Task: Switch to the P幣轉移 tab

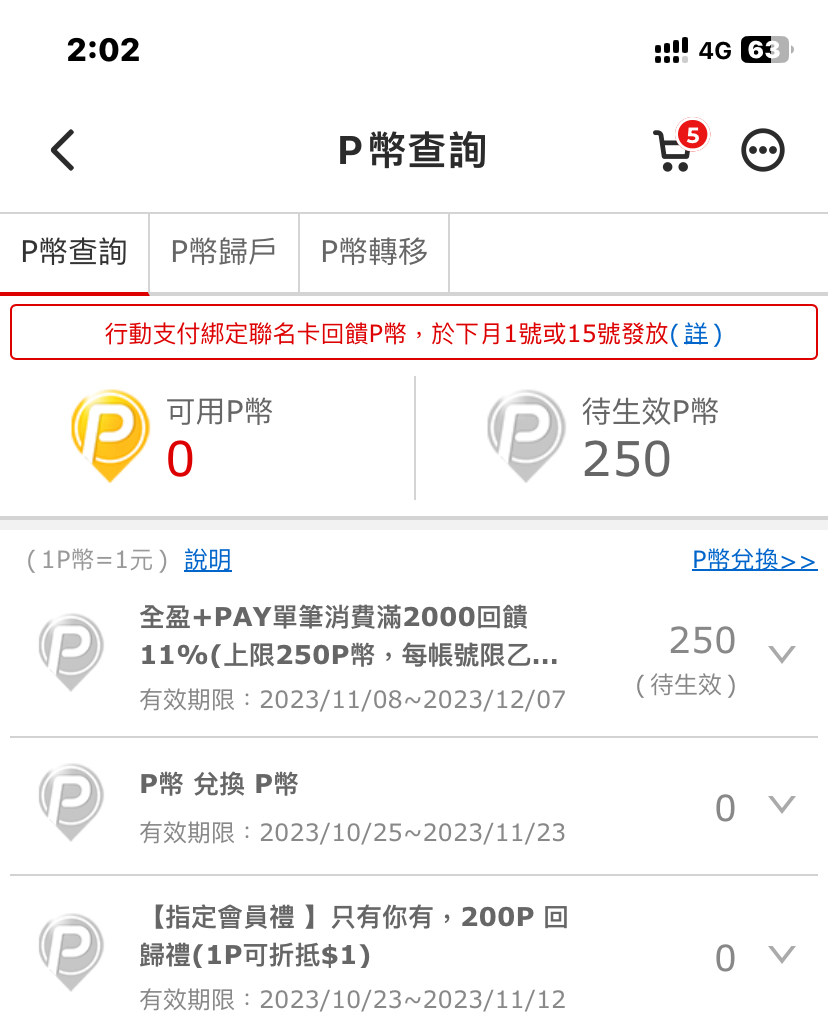Action: (374, 252)
